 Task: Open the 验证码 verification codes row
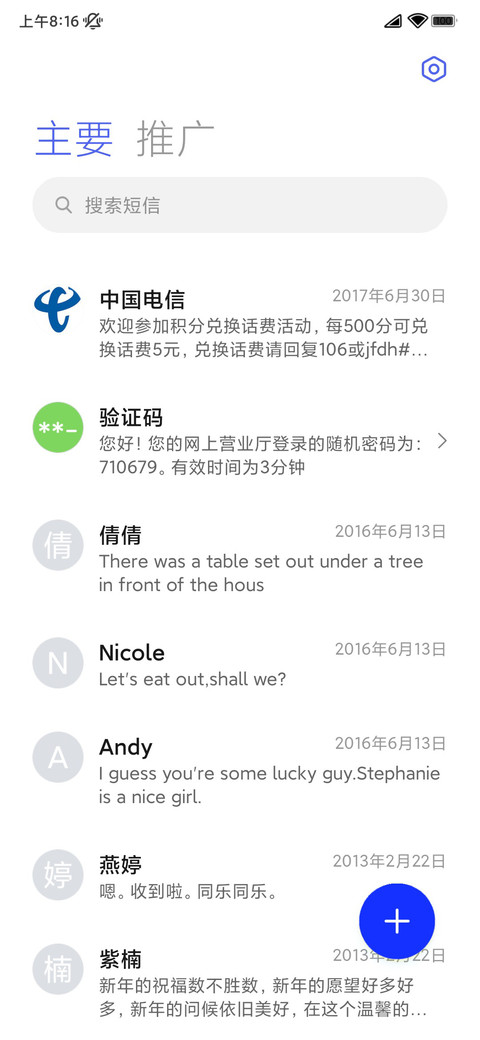[240, 441]
